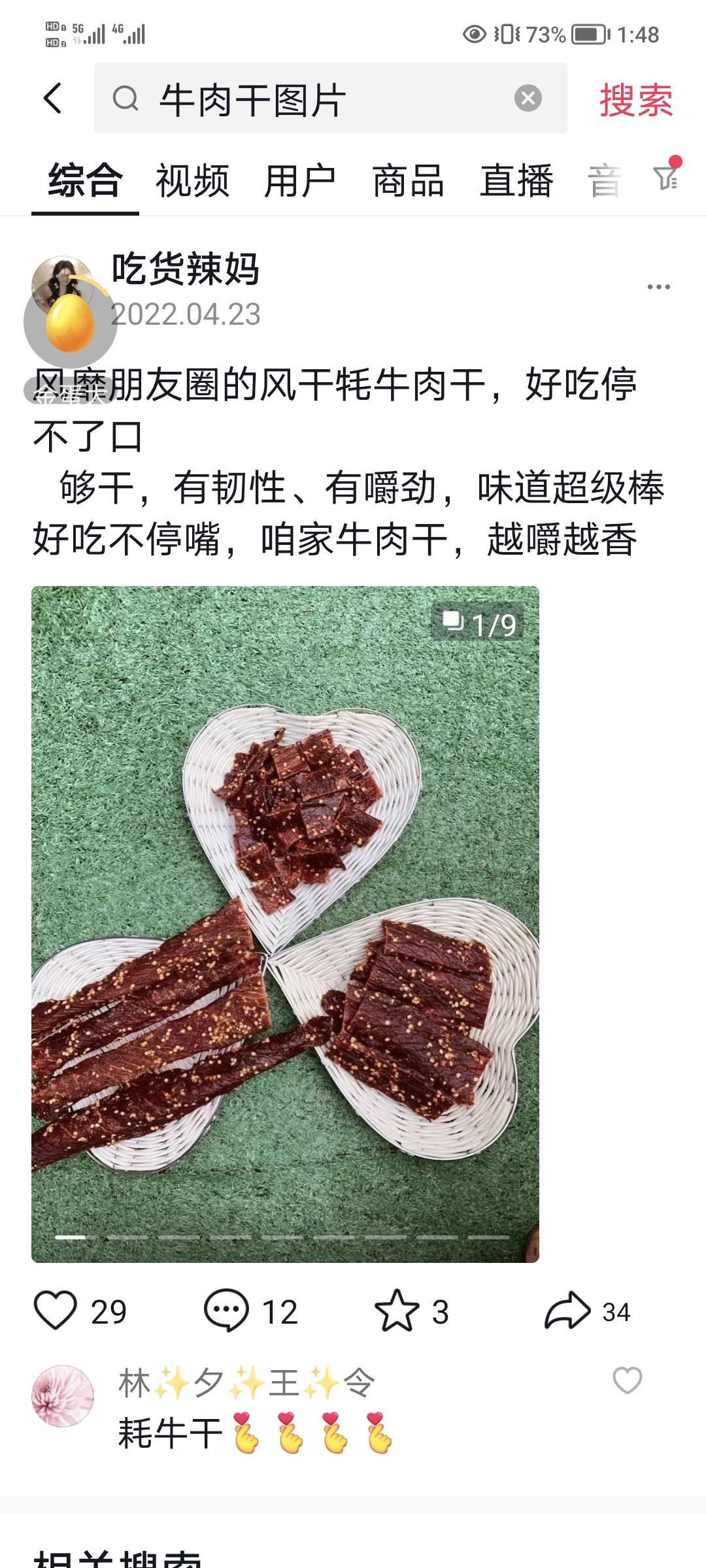Clear the search query text

coord(528,99)
